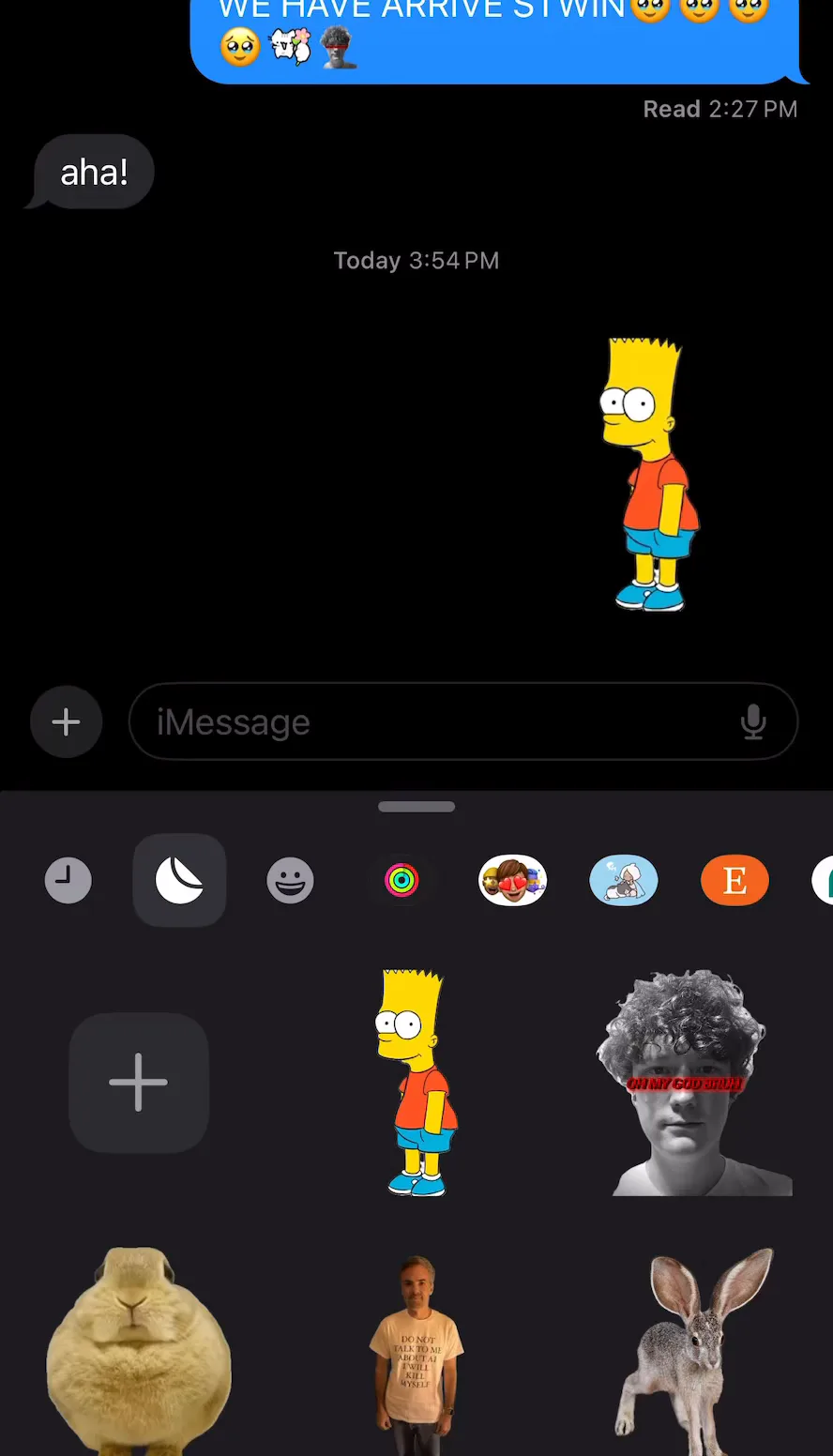Add a new sticker with plus tile
Screen dimensions: 833x1456
coord(139,1082)
